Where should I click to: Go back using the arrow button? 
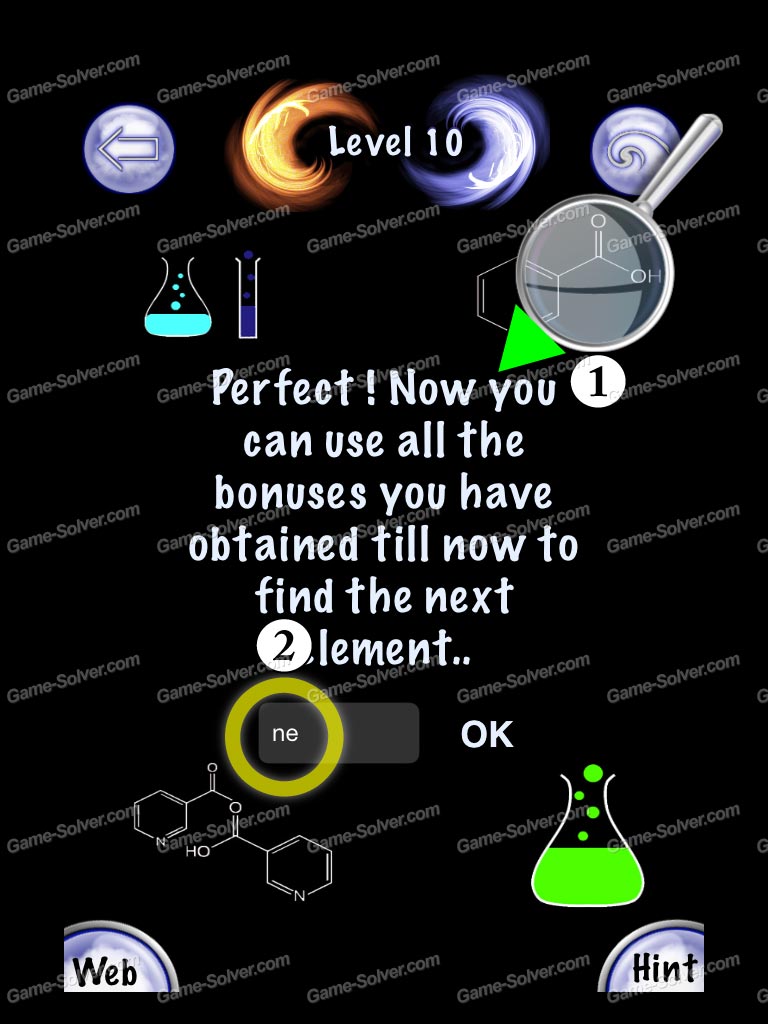pyautogui.click(x=129, y=150)
